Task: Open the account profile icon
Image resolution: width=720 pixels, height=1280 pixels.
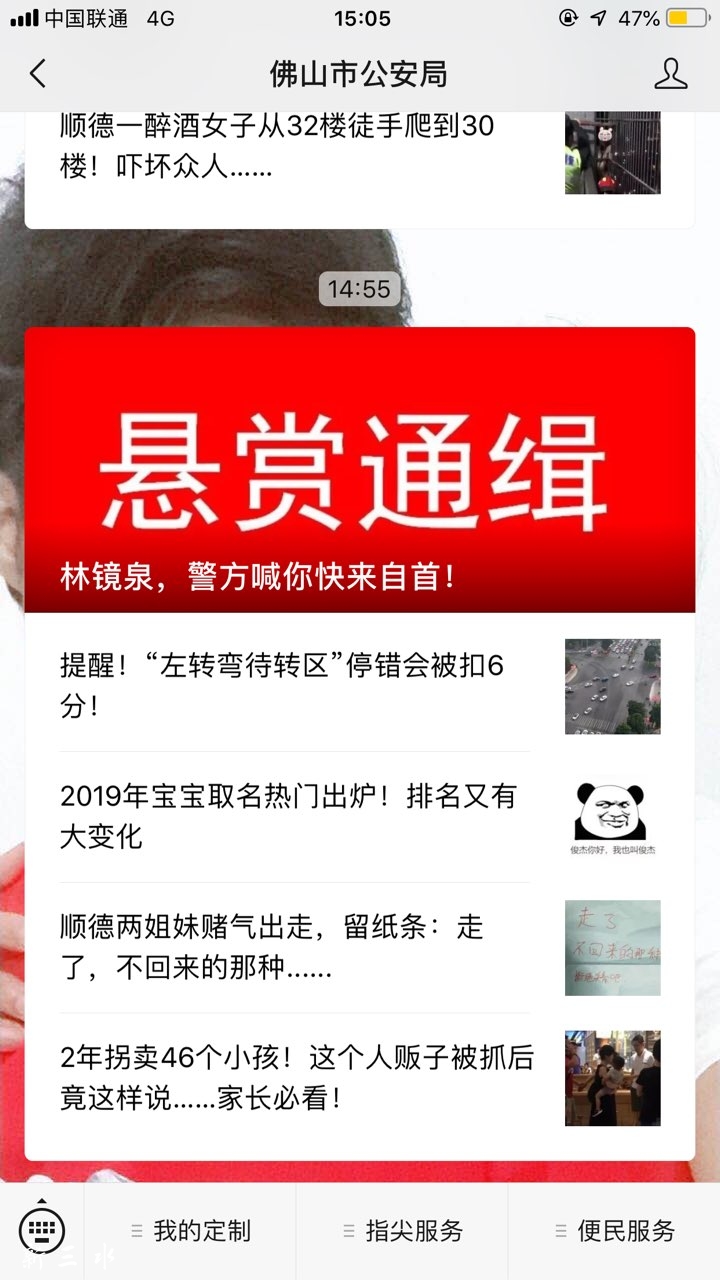Action: (x=670, y=74)
